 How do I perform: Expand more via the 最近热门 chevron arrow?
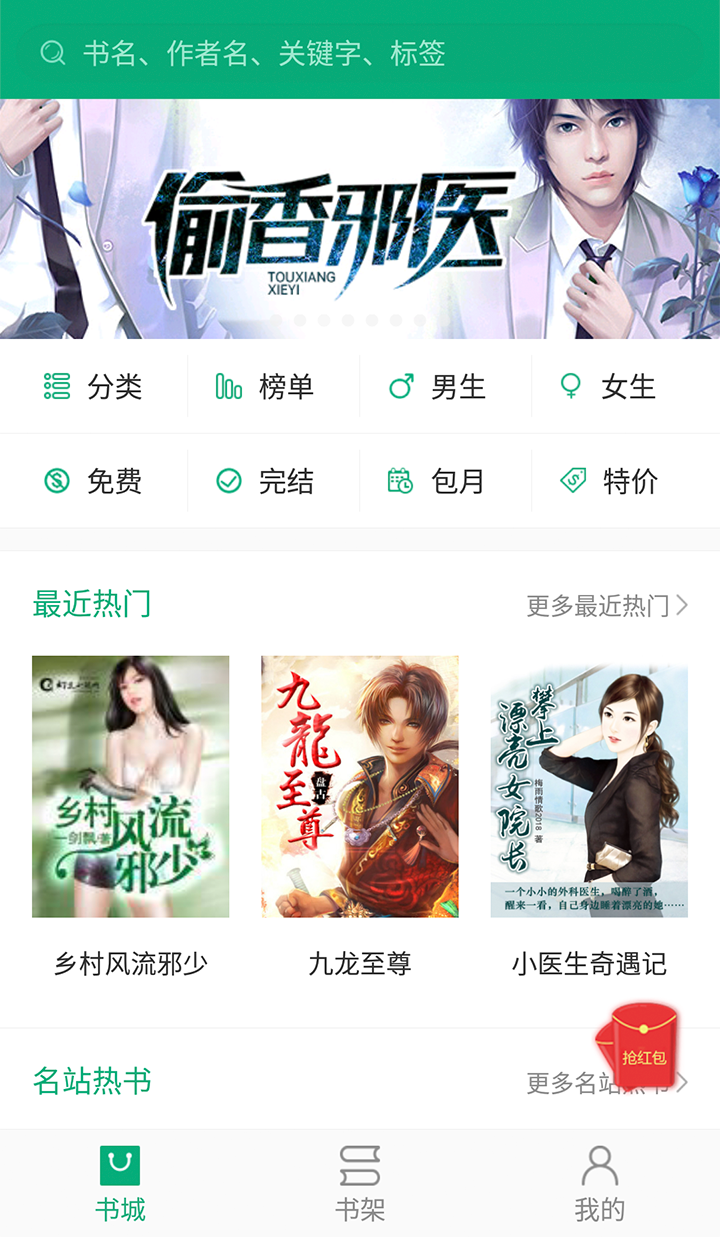point(684,604)
